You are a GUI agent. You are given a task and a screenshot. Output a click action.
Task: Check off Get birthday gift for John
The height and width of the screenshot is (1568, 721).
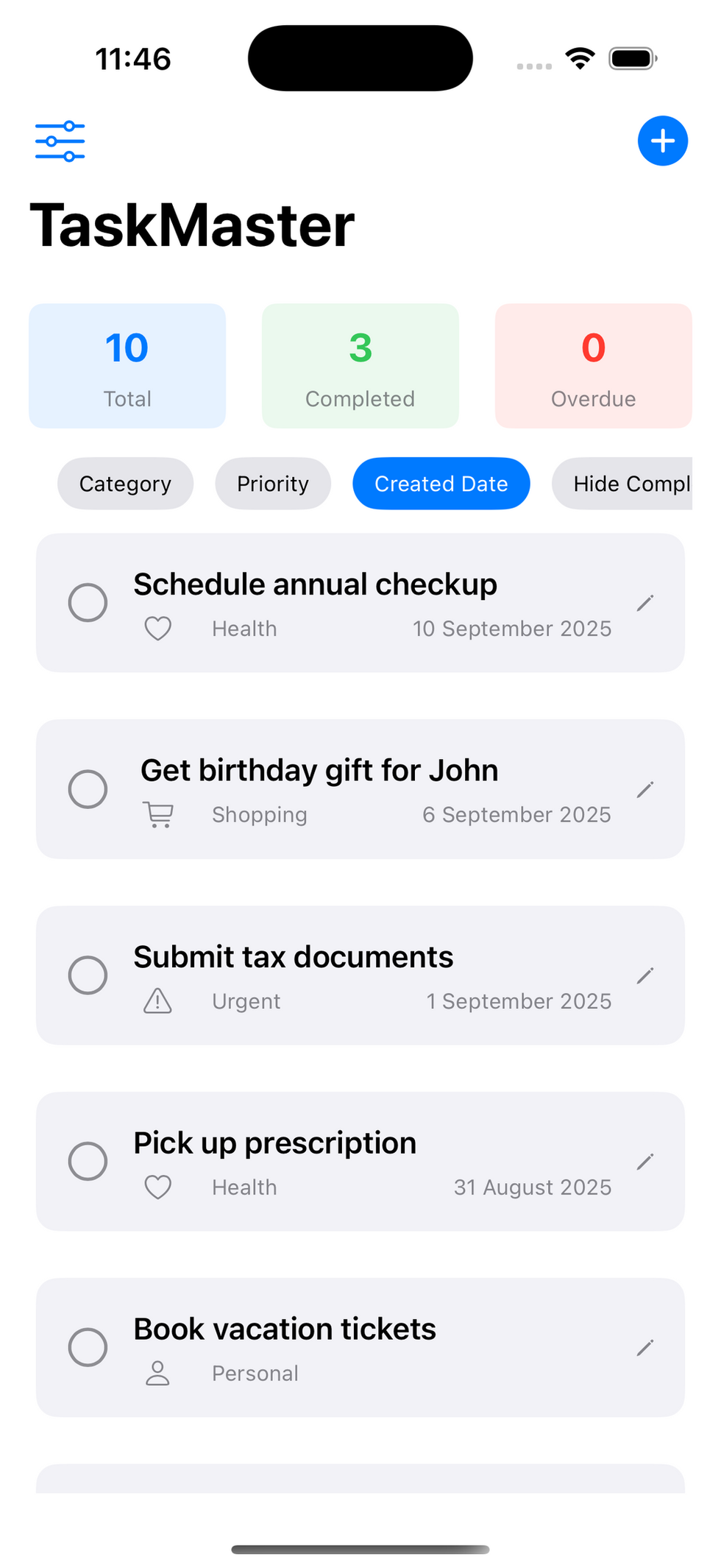88,789
